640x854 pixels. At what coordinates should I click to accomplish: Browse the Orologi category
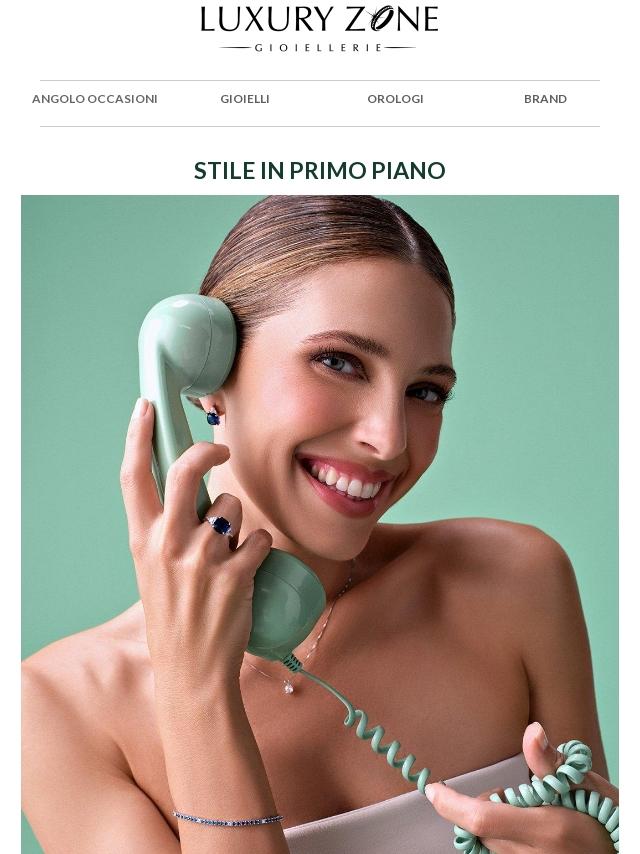click(x=395, y=99)
